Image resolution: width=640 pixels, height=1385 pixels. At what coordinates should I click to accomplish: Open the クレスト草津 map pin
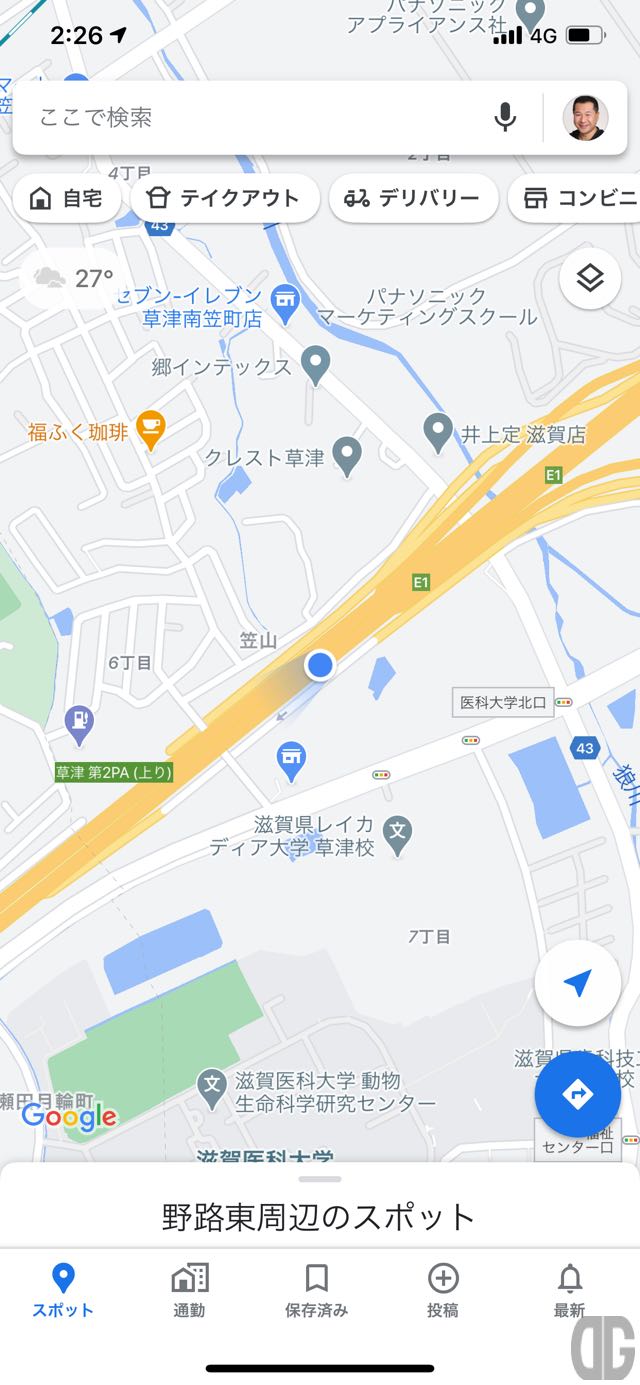(x=347, y=456)
